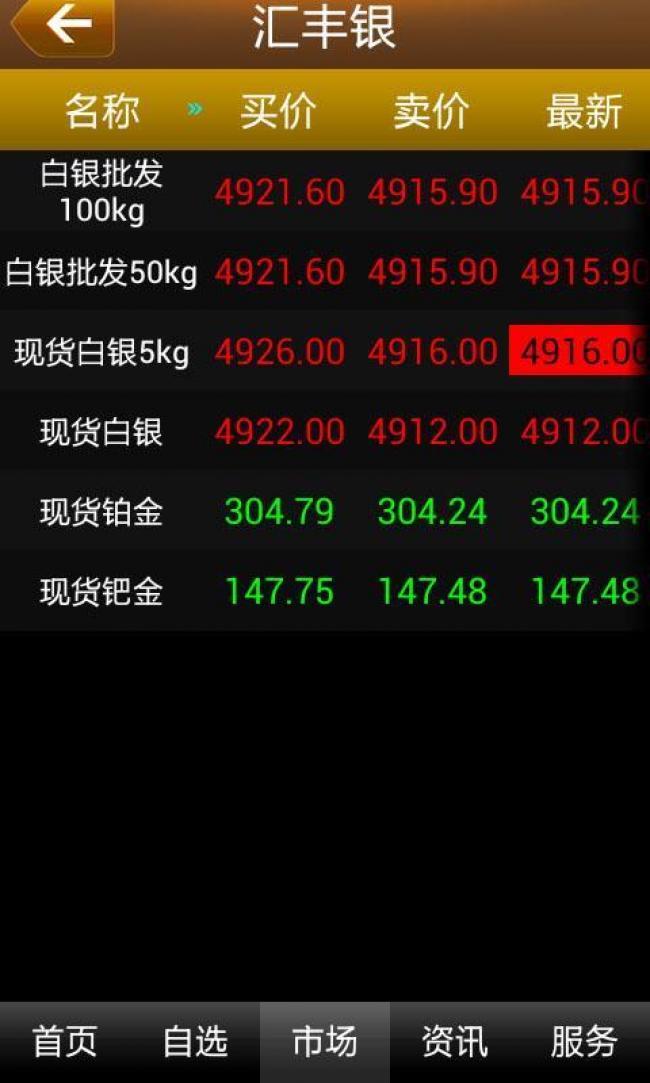Switch to the 资讯 tab

click(455, 1042)
